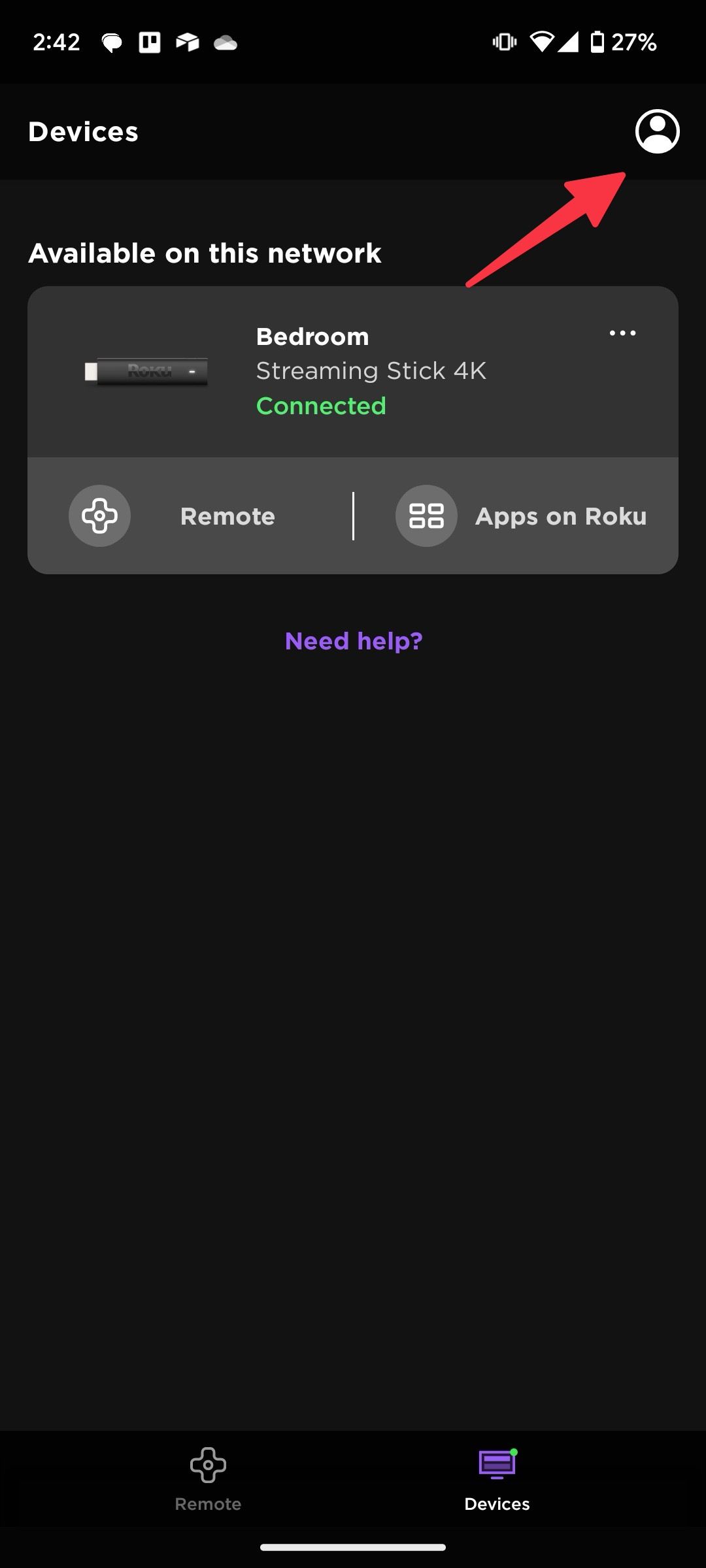The width and height of the screenshot is (706, 1568).
Task: Tap the Apps on Roku grid icon
Action: (426, 515)
